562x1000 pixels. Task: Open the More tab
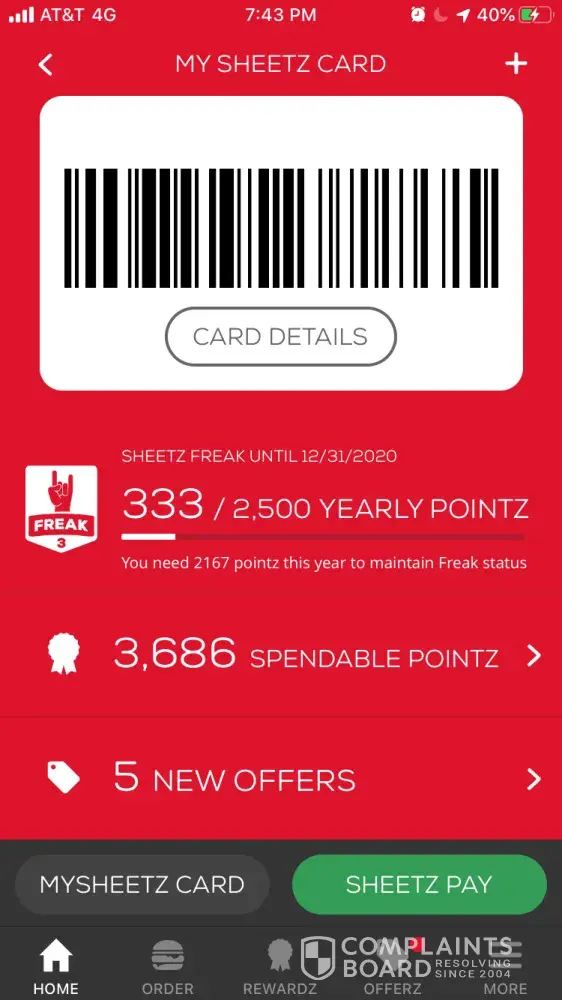505,967
